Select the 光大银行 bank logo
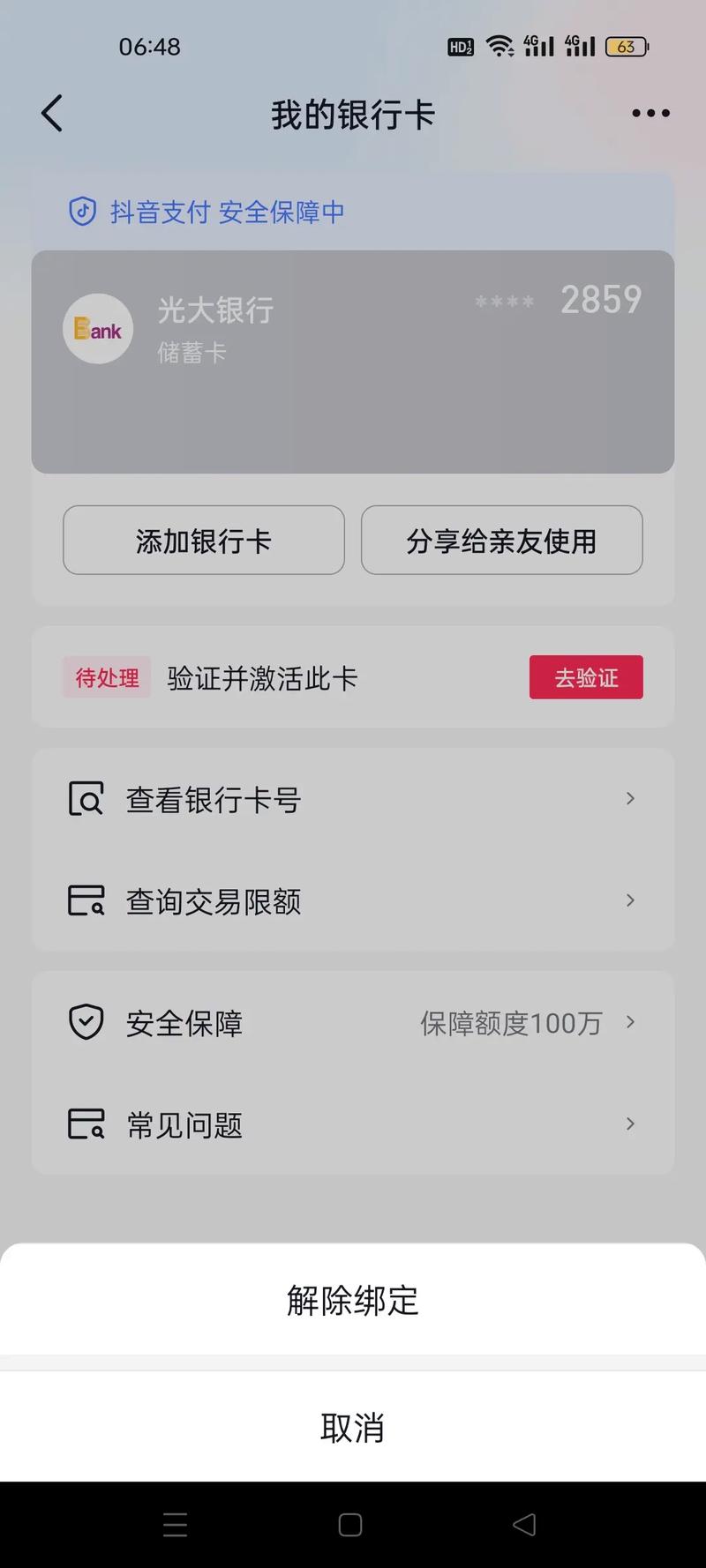706x1568 pixels. (97, 328)
